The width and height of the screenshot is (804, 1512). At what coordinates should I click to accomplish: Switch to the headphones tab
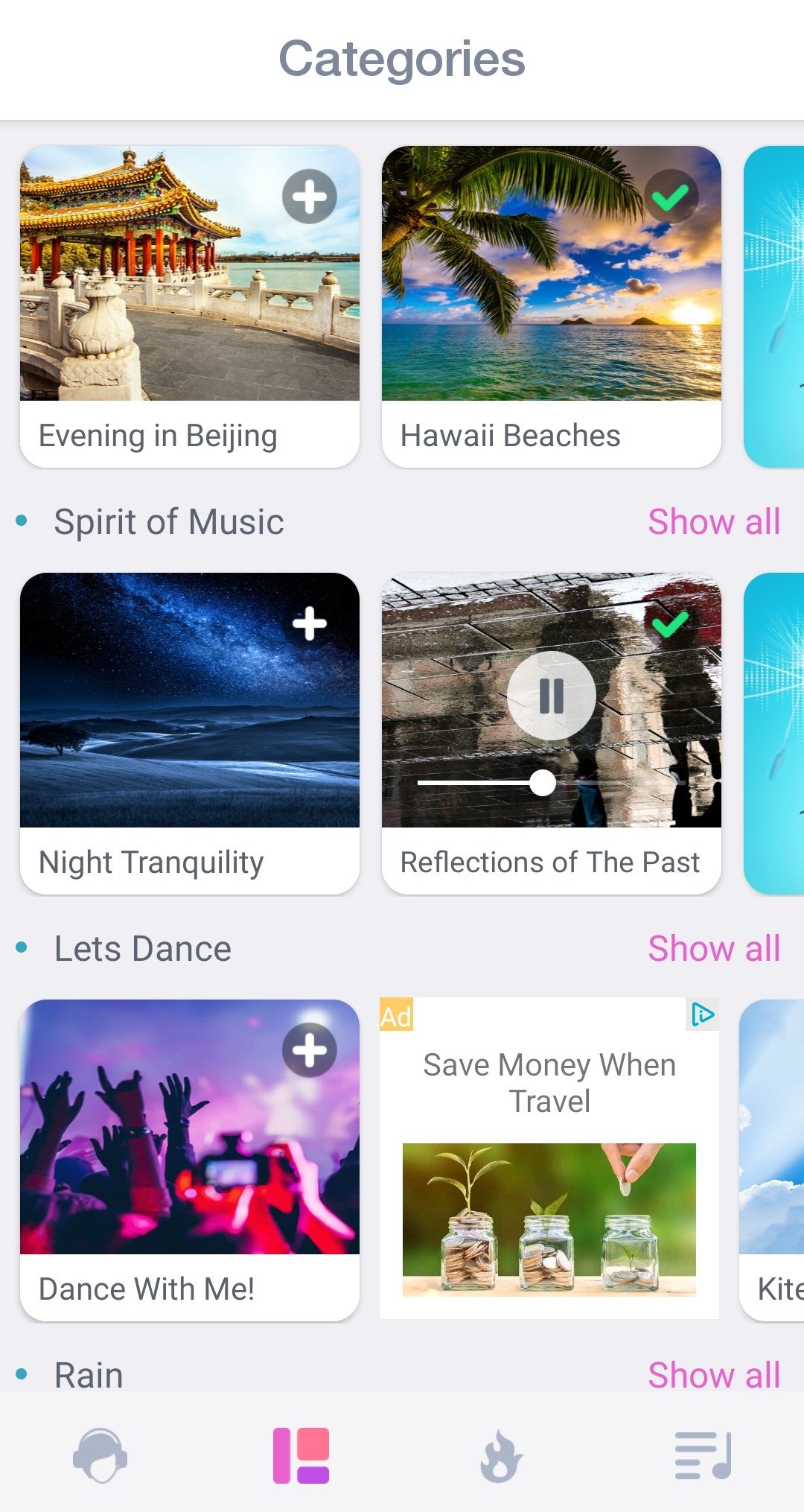coord(100,1455)
